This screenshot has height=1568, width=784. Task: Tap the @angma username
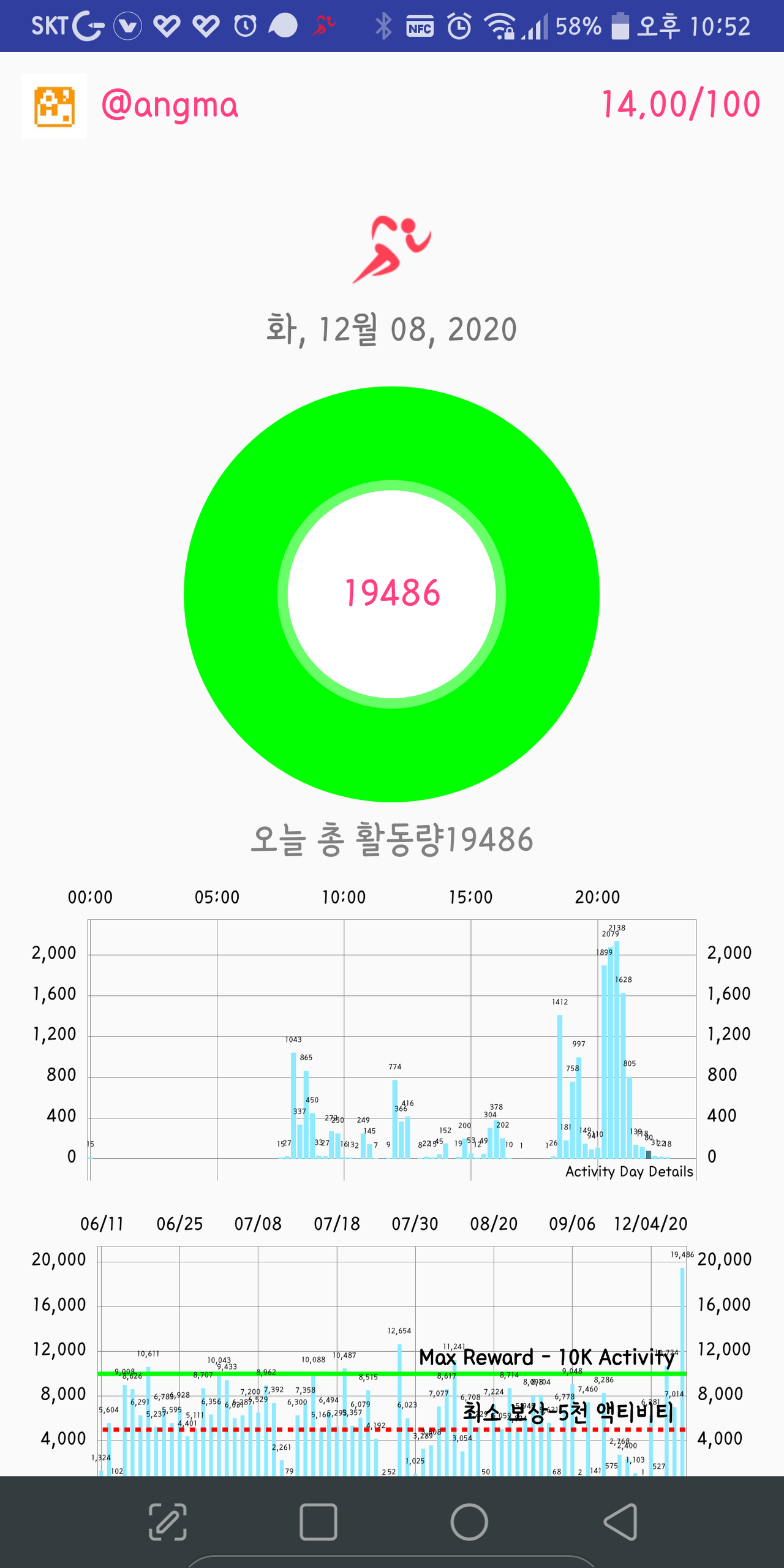click(170, 105)
